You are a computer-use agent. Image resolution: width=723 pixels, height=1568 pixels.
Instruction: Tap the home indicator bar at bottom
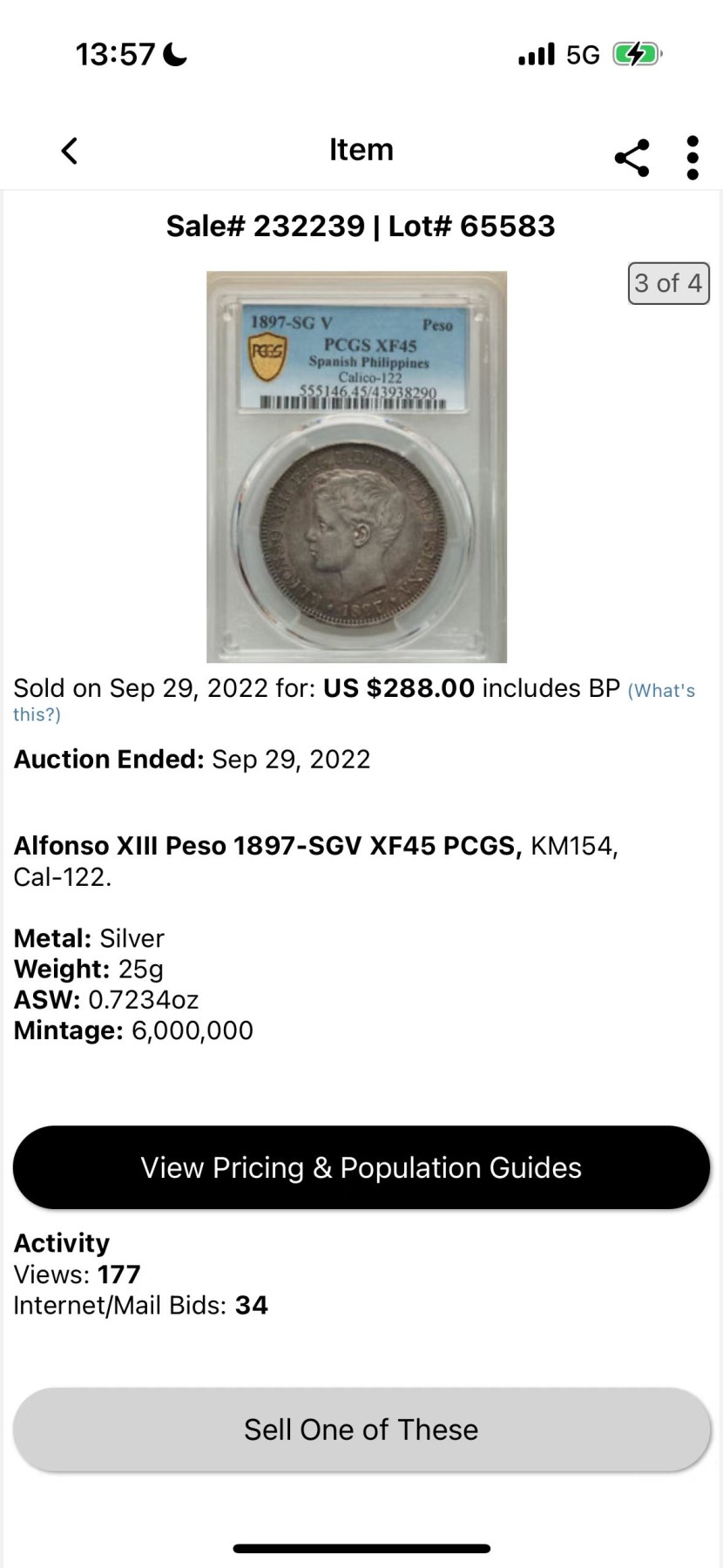click(361, 1545)
